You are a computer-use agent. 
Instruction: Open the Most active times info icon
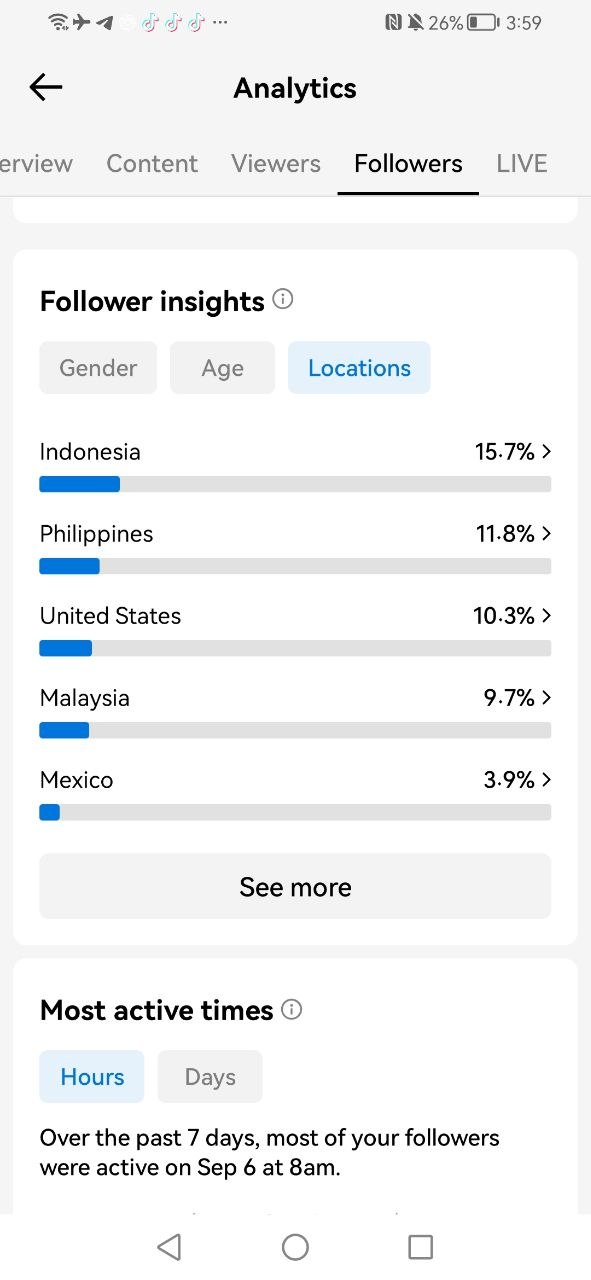pos(292,1009)
